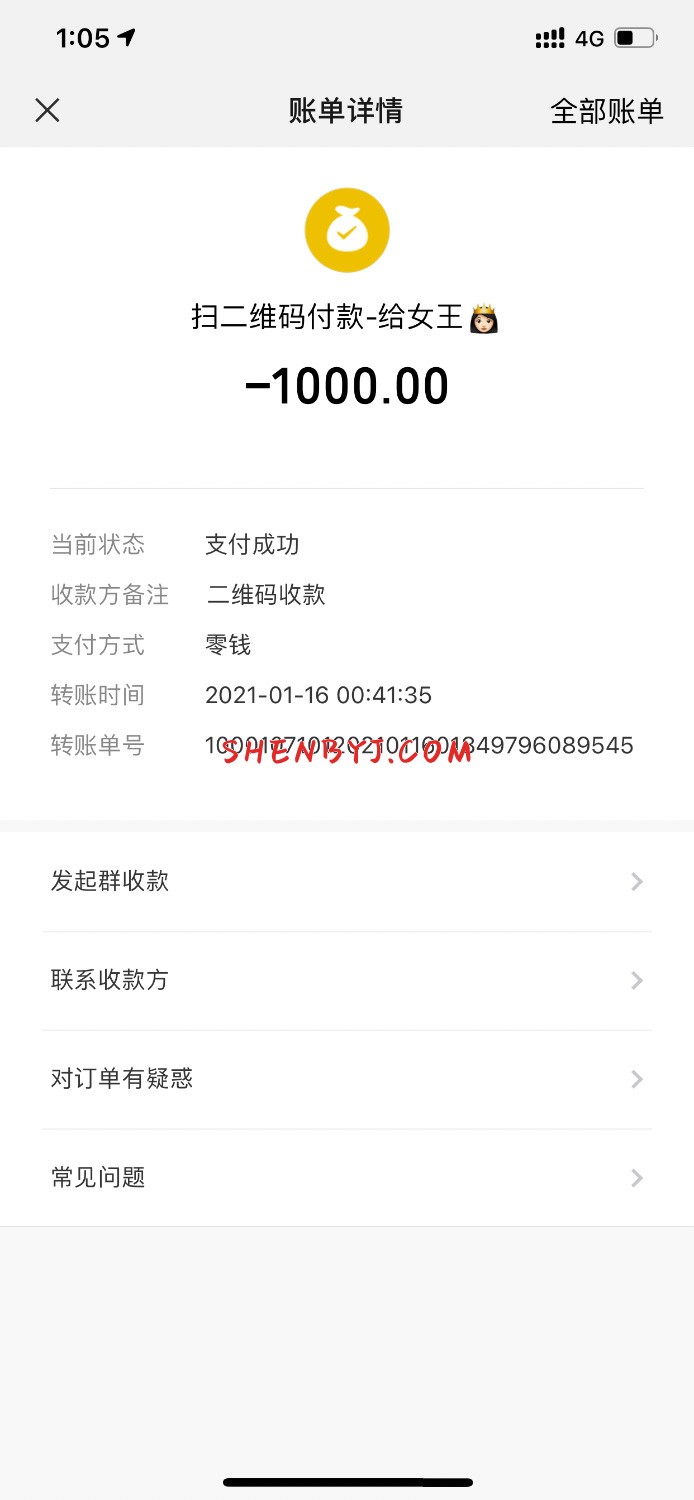Select 联系收款方 to contact the payee
This screenshot has height=1500, width=694.
(346, 980)
